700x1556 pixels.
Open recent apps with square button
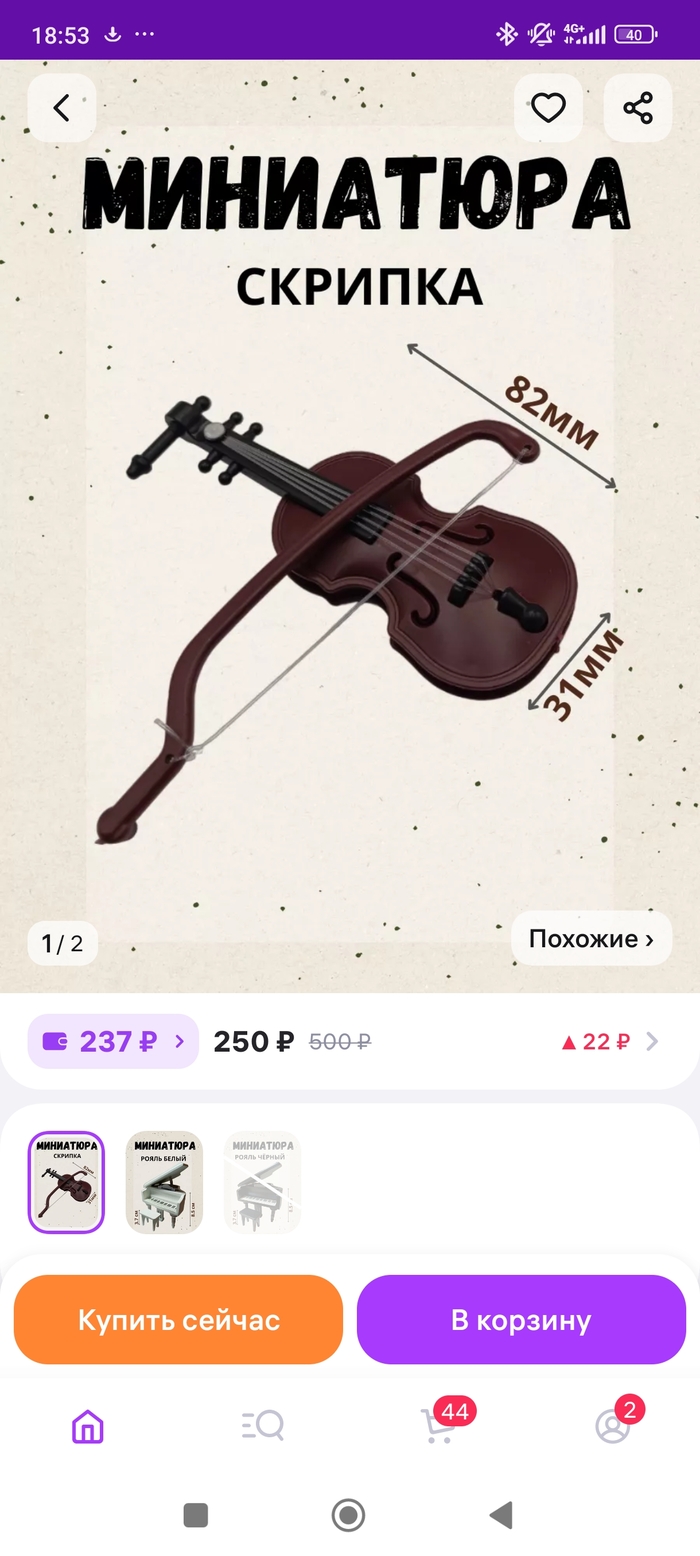[x=196, y=1515]
